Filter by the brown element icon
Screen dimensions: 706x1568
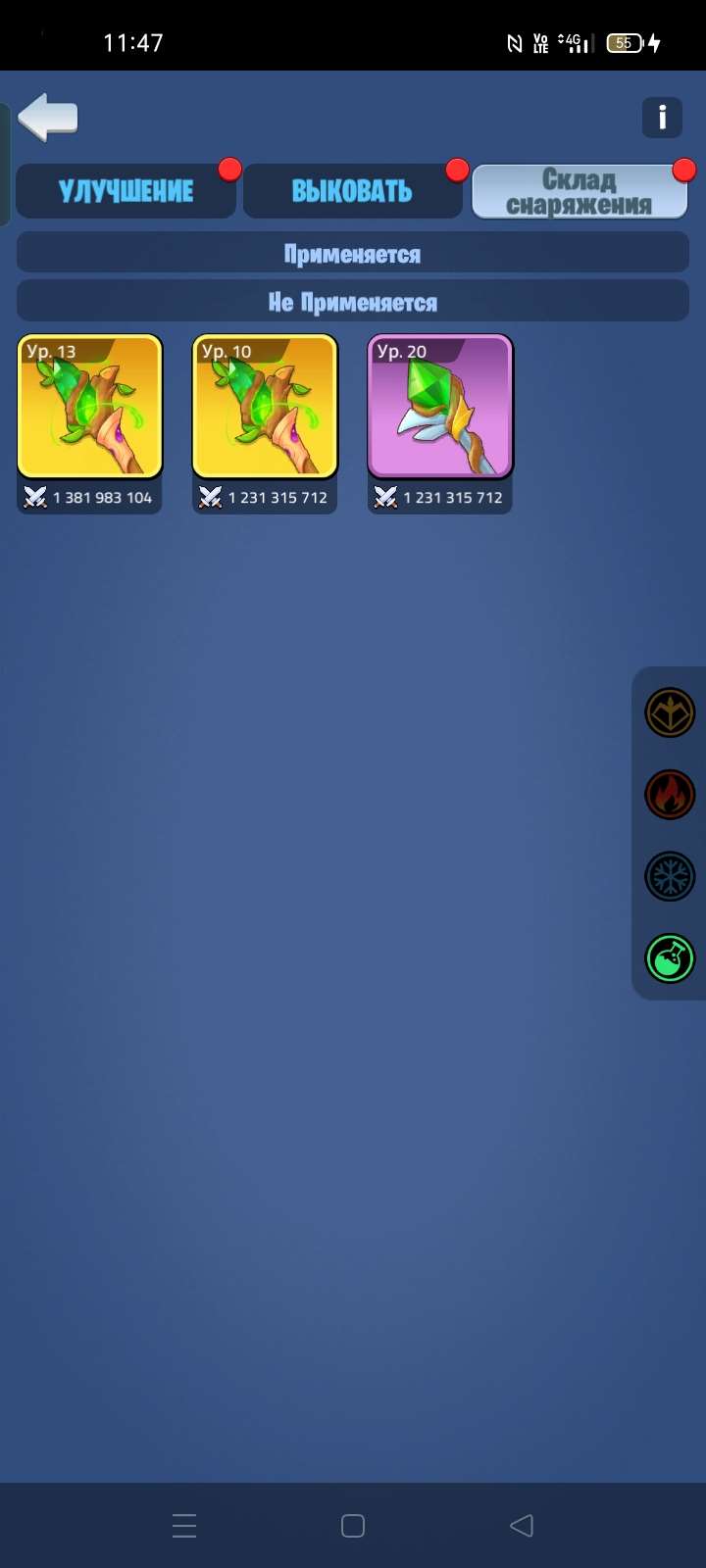click(x=670, y=712)
